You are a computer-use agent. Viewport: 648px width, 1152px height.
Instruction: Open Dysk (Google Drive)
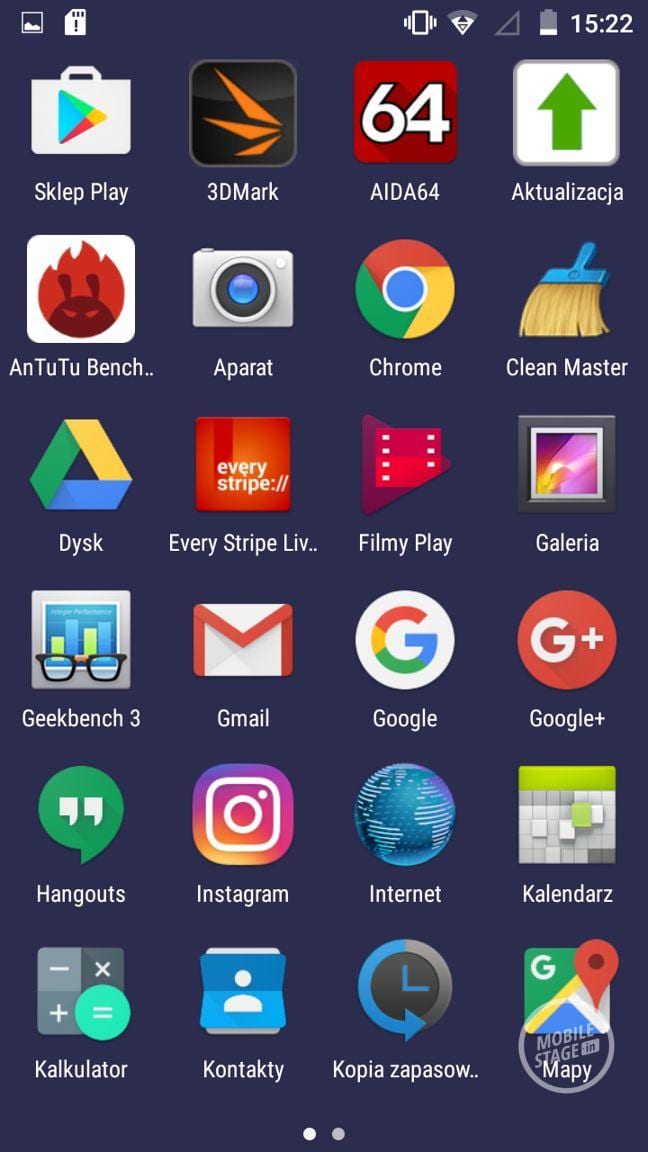(81, 465)
